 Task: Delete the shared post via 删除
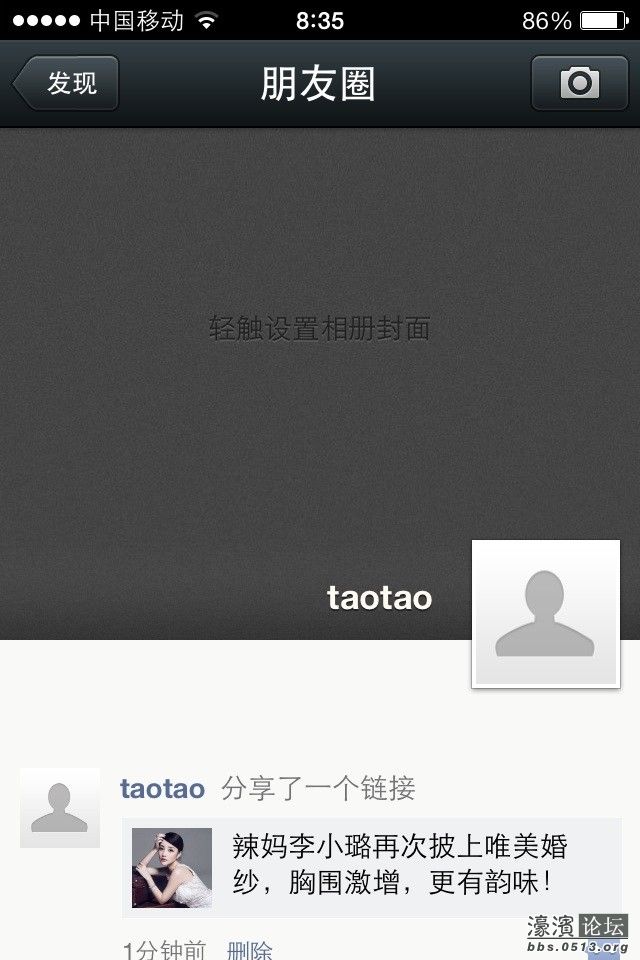click(x=249, y=949)
